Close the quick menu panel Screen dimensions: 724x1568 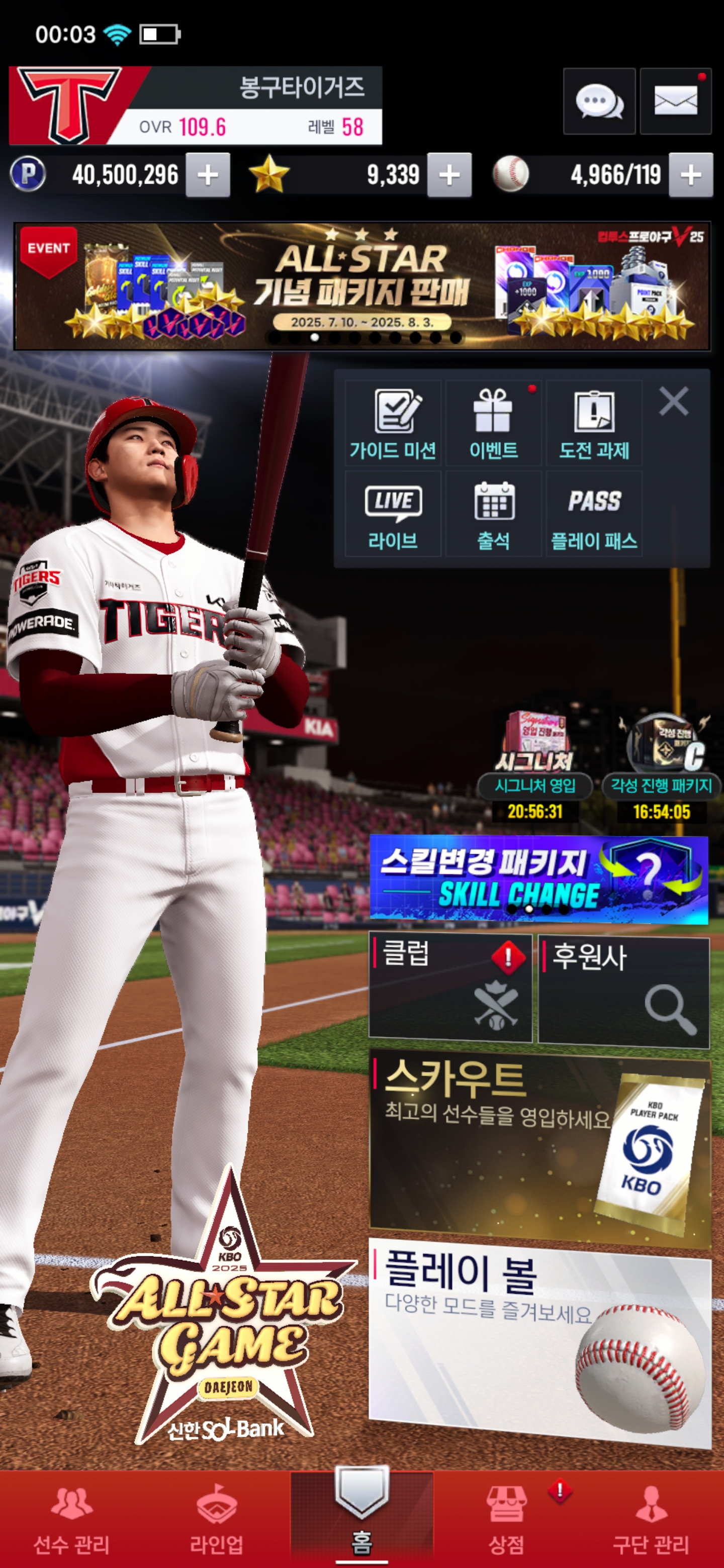(x=673, y=402)
